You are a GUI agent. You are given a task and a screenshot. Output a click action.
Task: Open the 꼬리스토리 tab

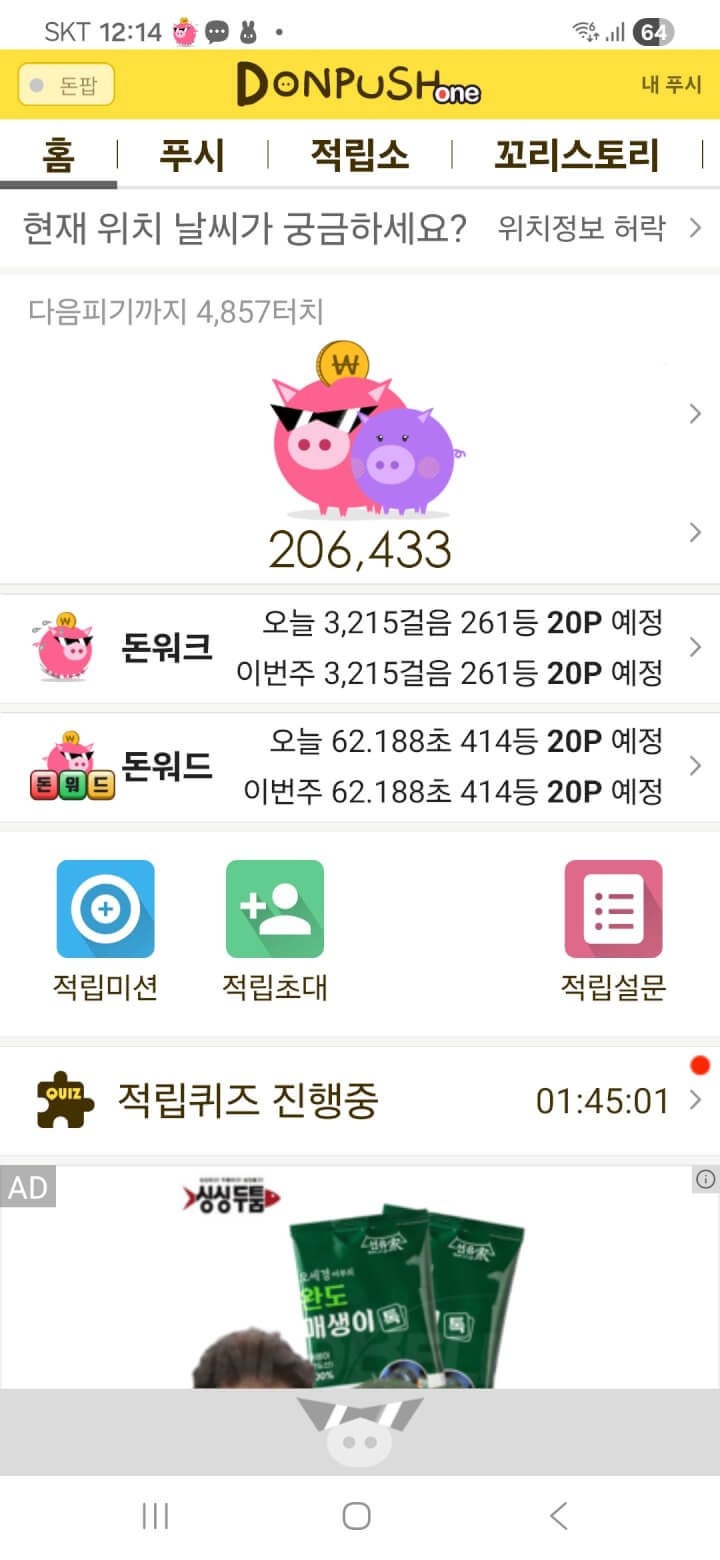click(576, 156)
